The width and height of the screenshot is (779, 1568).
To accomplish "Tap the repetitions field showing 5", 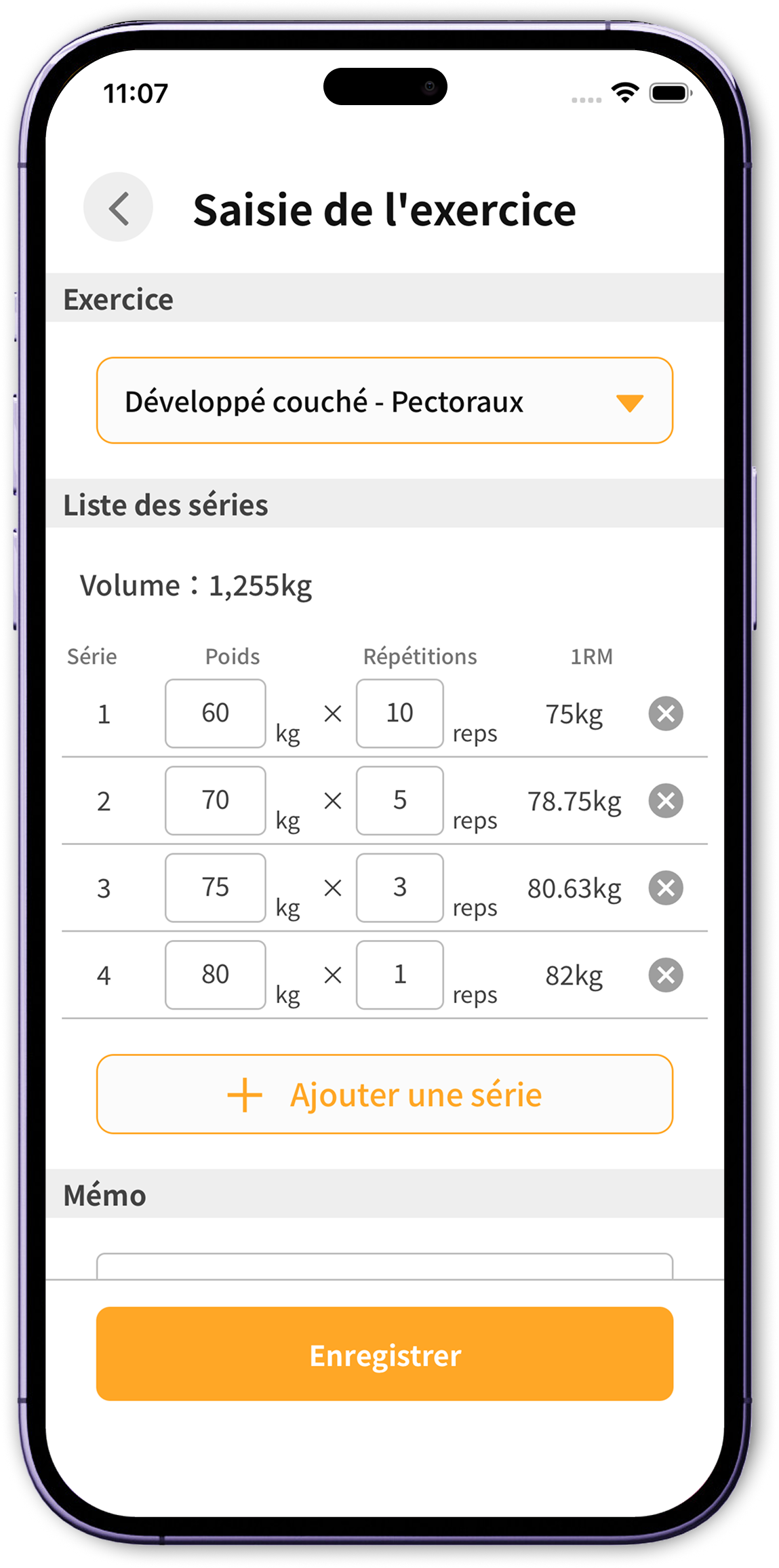I will (399, 800).
